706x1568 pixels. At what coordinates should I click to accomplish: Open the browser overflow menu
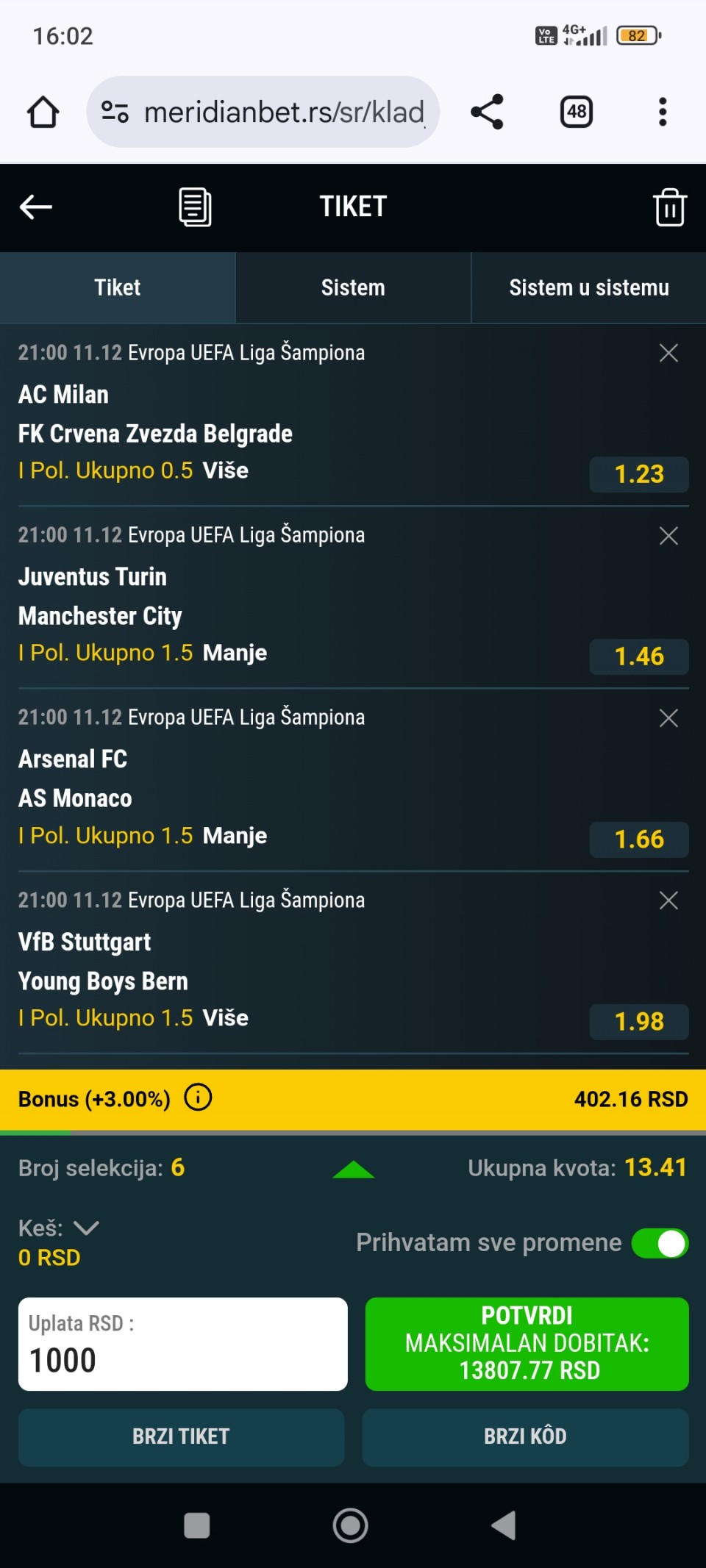click(x=662, y=112)
